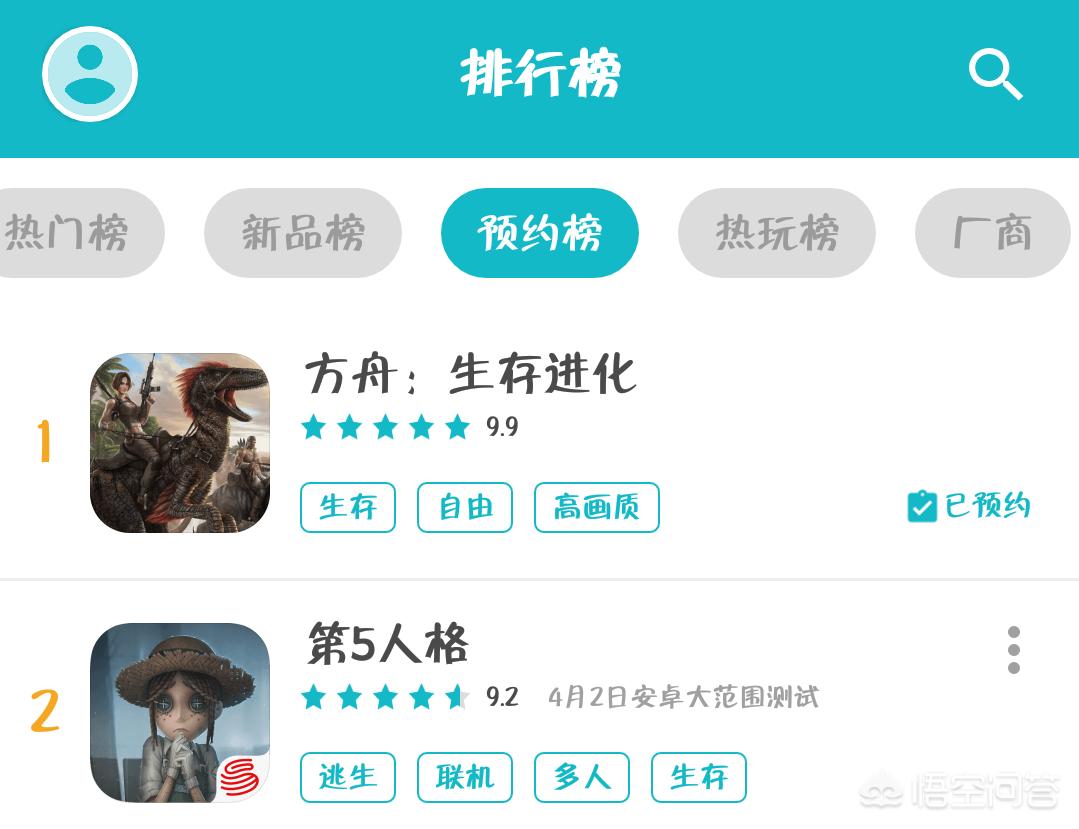Tap the 生存 tag under 方舟：生存进化

click(x=348, y=507)
